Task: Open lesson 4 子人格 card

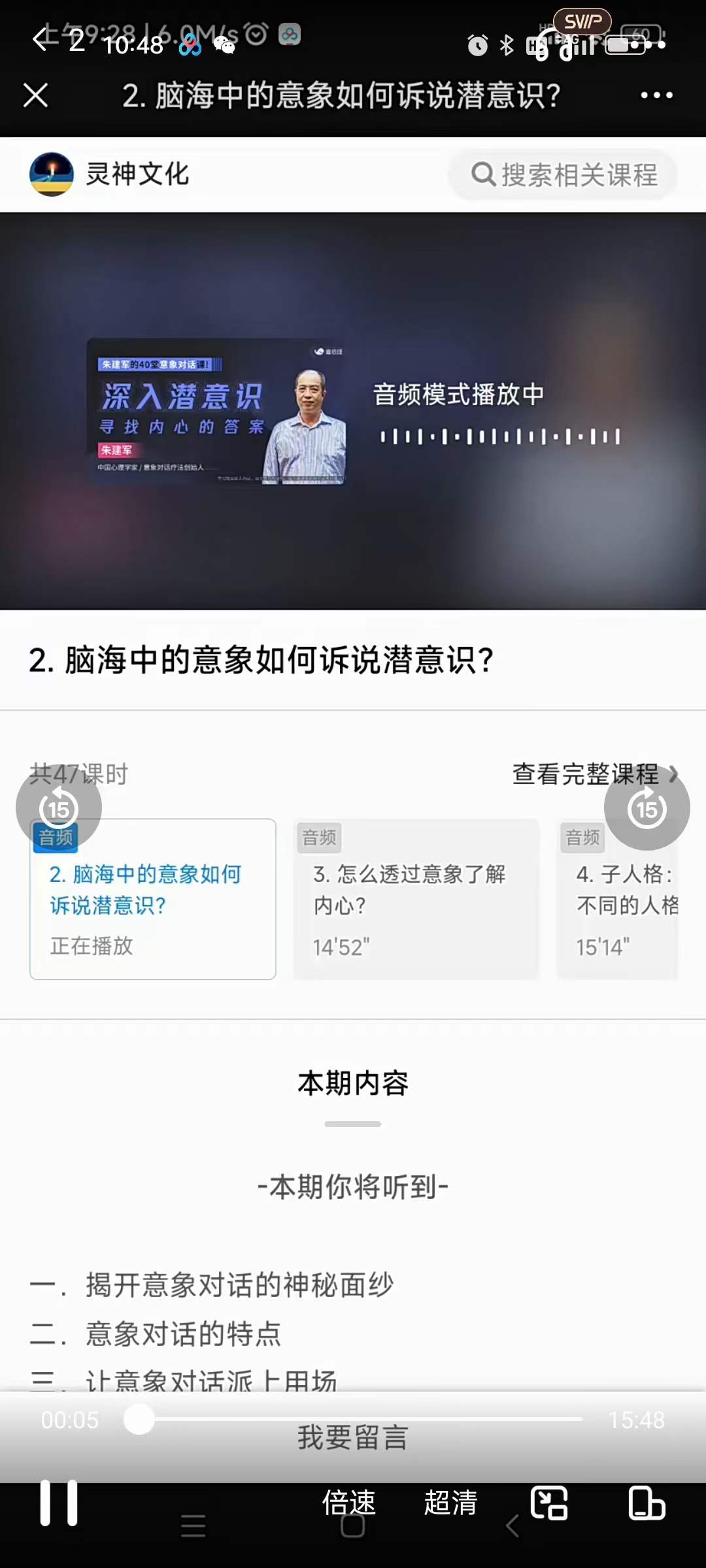Action: pyautogui.click(x=618, y=899)
